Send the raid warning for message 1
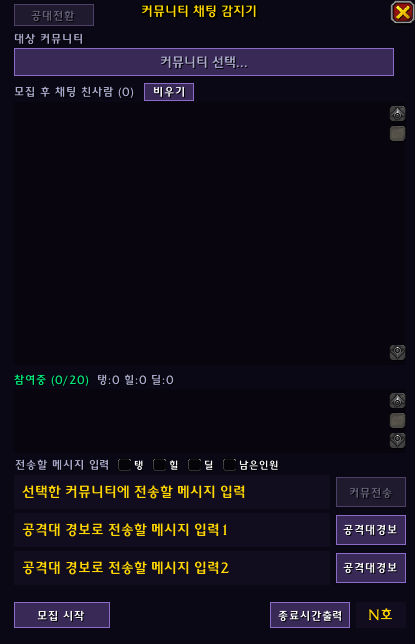This screenshot has width=415, height=644. pos(371,530)
